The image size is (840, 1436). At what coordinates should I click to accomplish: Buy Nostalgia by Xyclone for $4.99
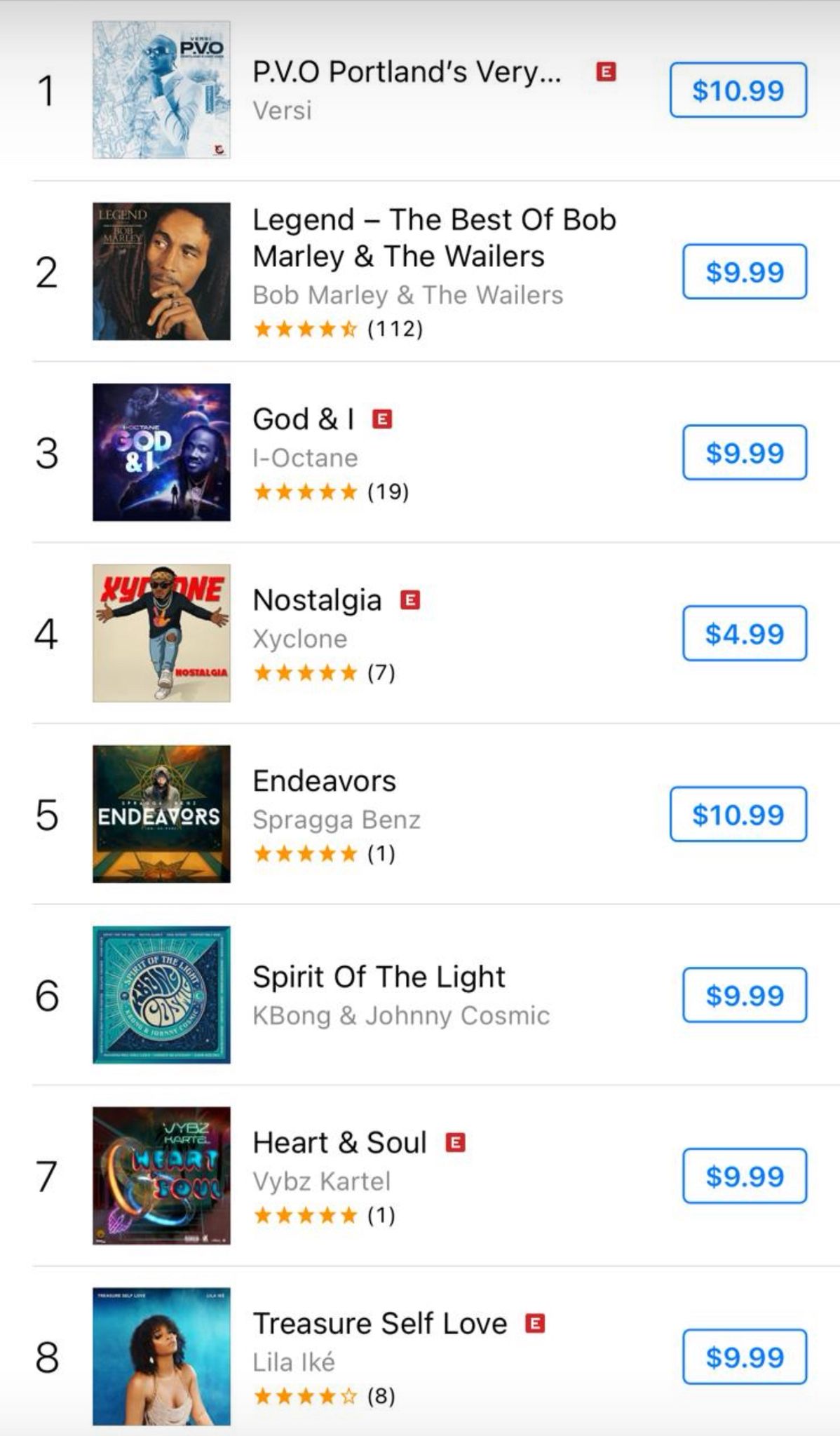click(744, 633)
